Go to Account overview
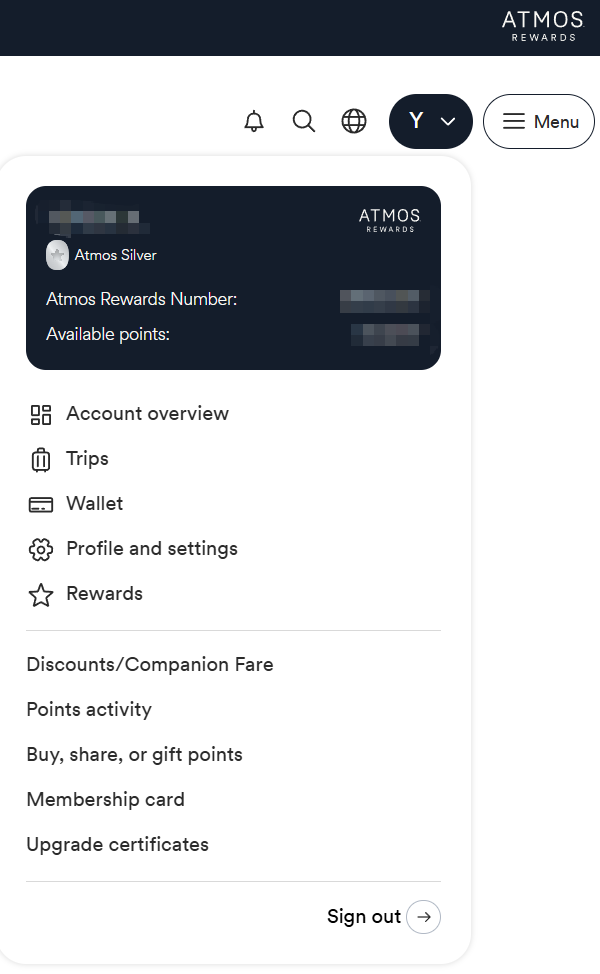 129,414
